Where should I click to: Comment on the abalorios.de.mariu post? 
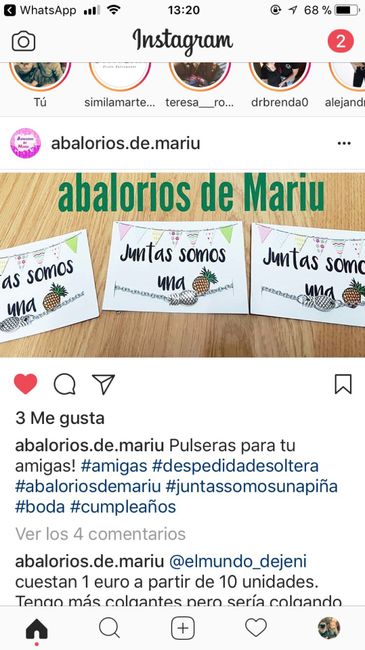pos(65,384)
